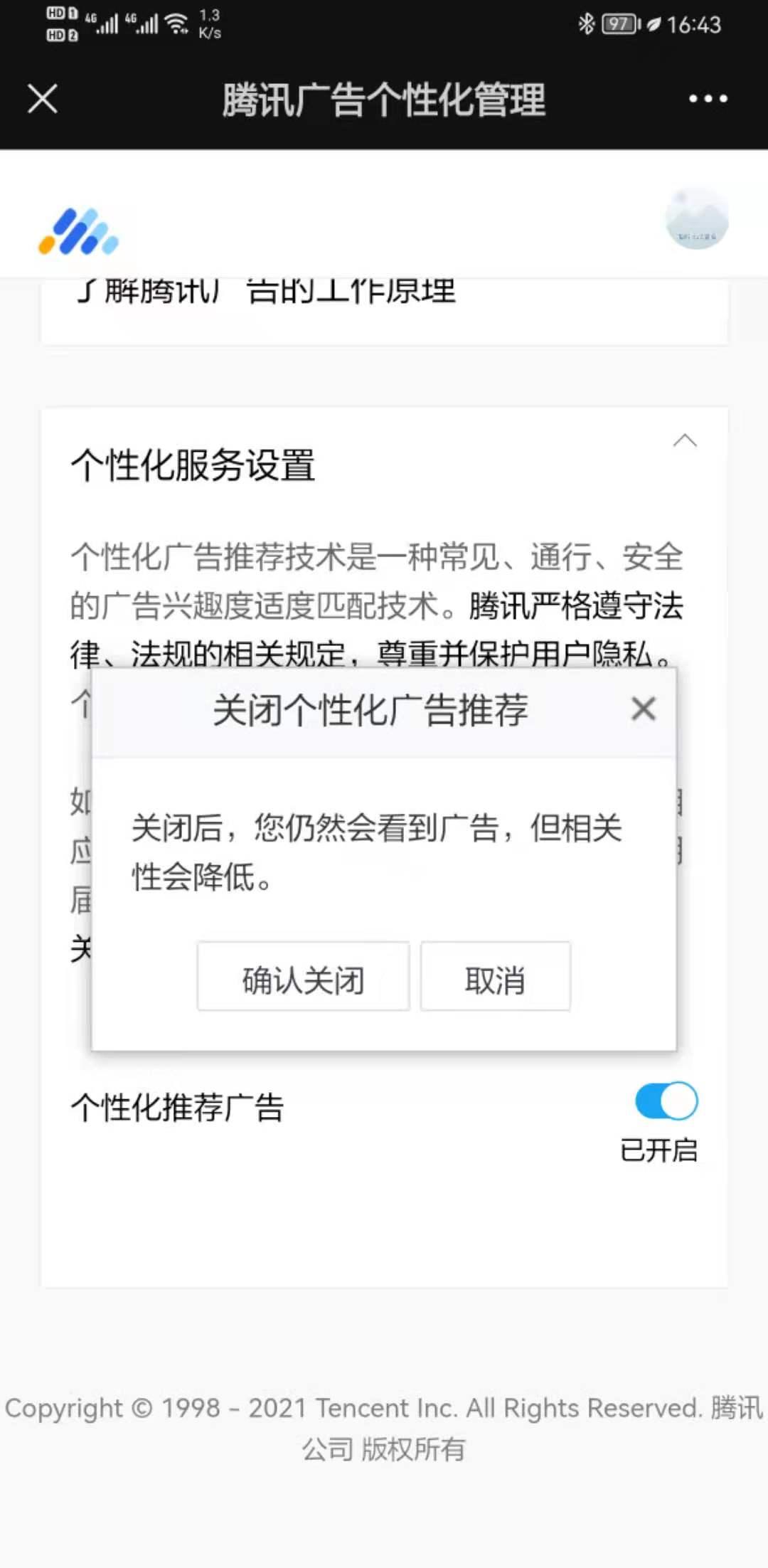
Task: Close the Tencent ad management webpage
Action: pyautogui.click(x=43, y=98)
